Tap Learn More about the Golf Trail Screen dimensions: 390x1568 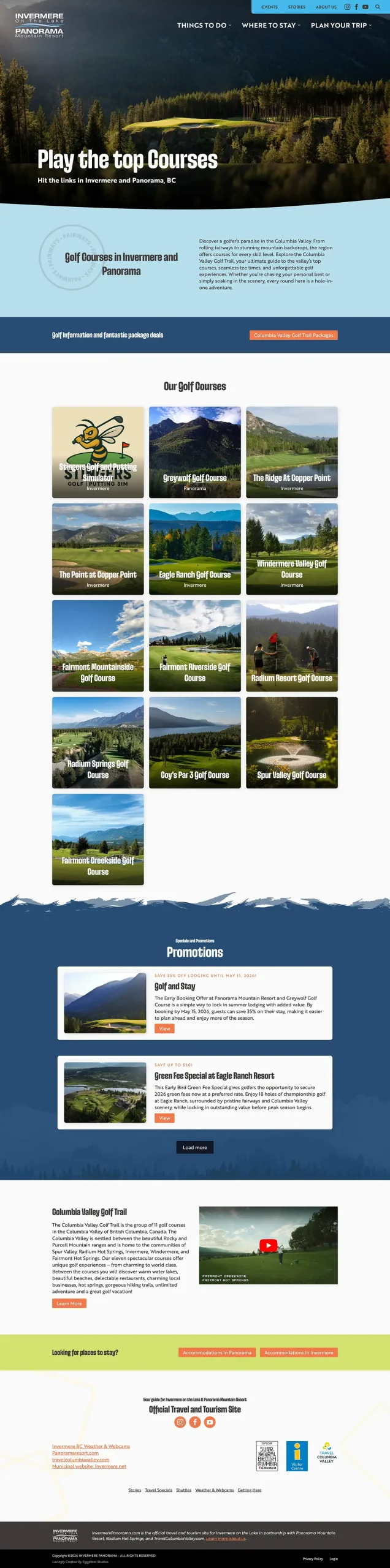coord(69,1303)
